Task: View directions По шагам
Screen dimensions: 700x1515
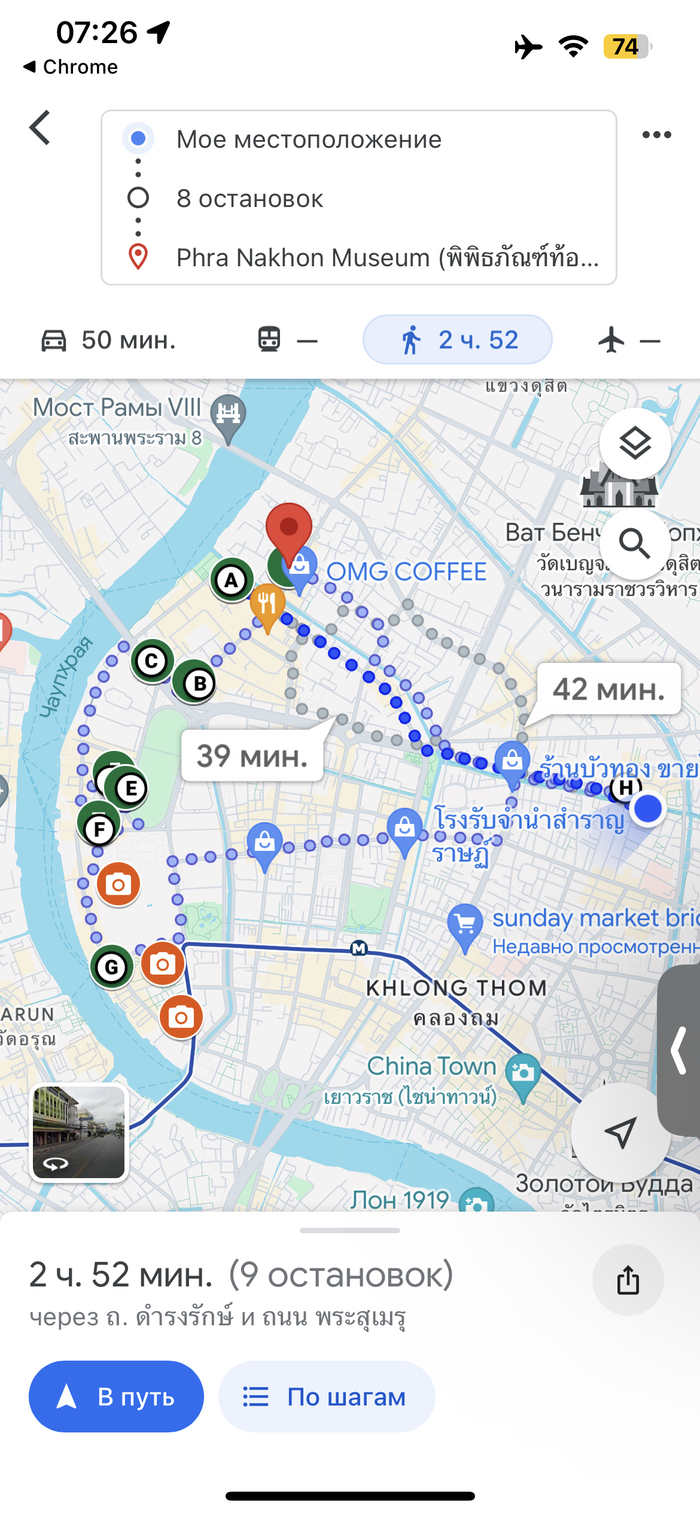Action: tap(326, 1396)
